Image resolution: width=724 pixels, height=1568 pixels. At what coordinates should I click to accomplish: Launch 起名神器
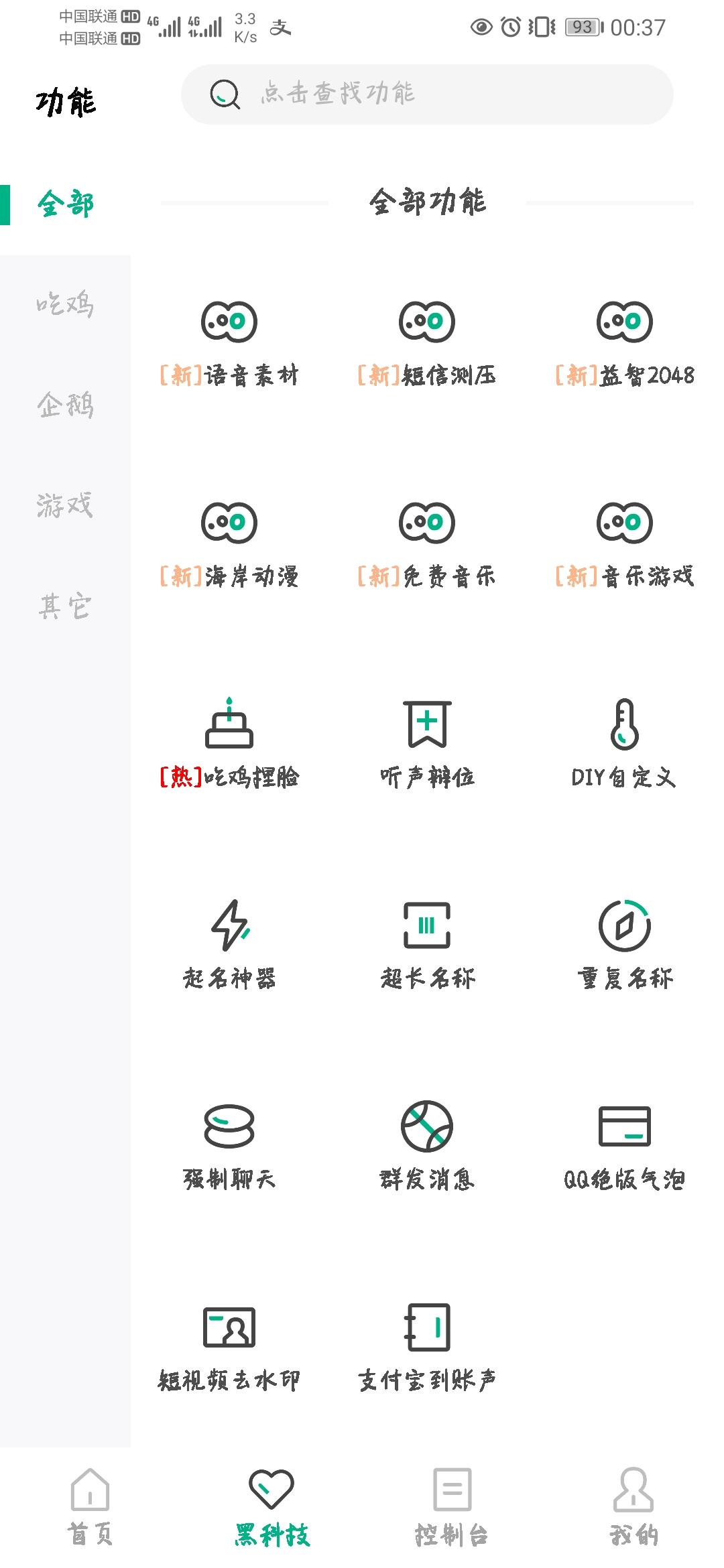pos(229,945)
